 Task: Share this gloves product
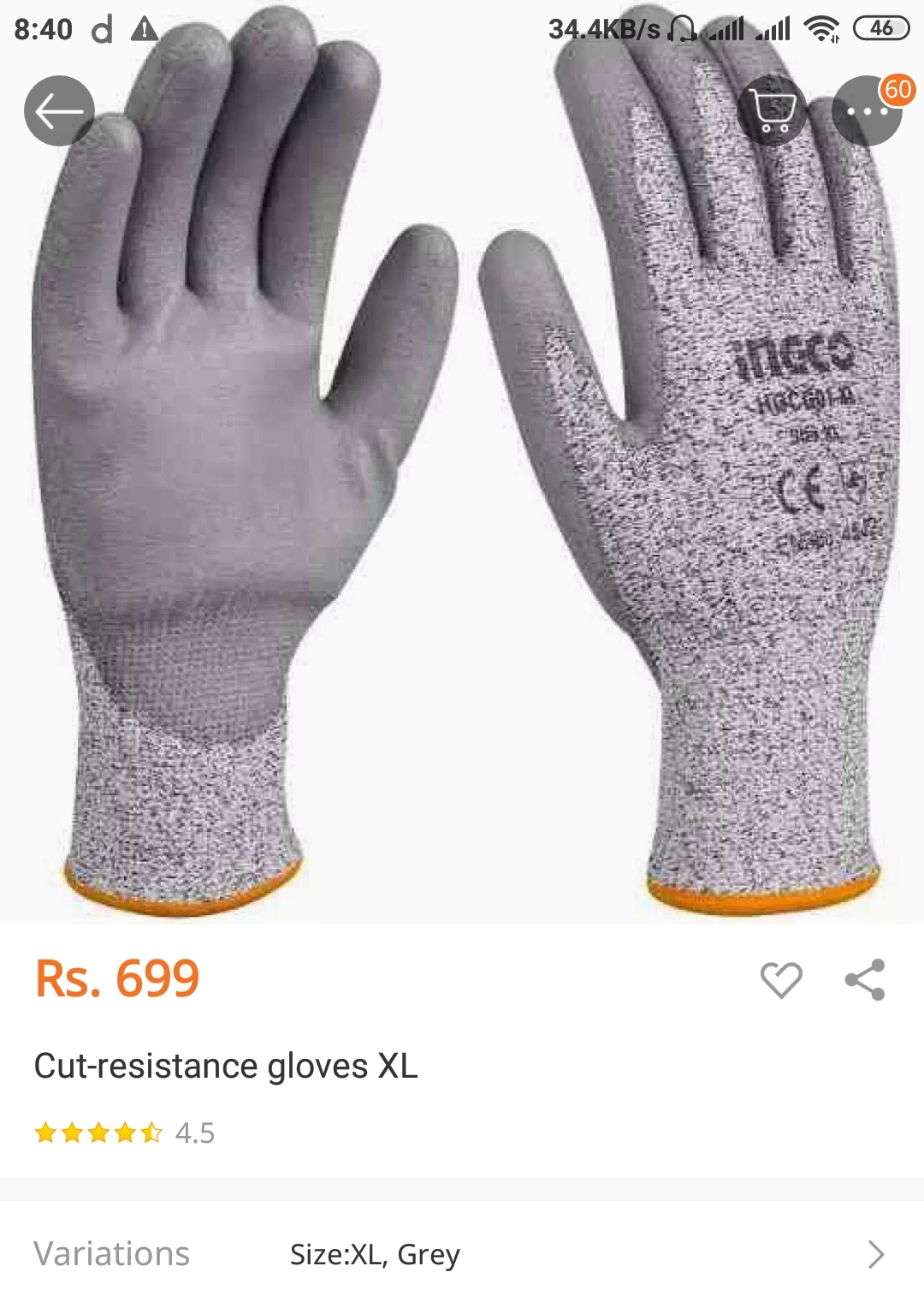[x=865, y=979]
